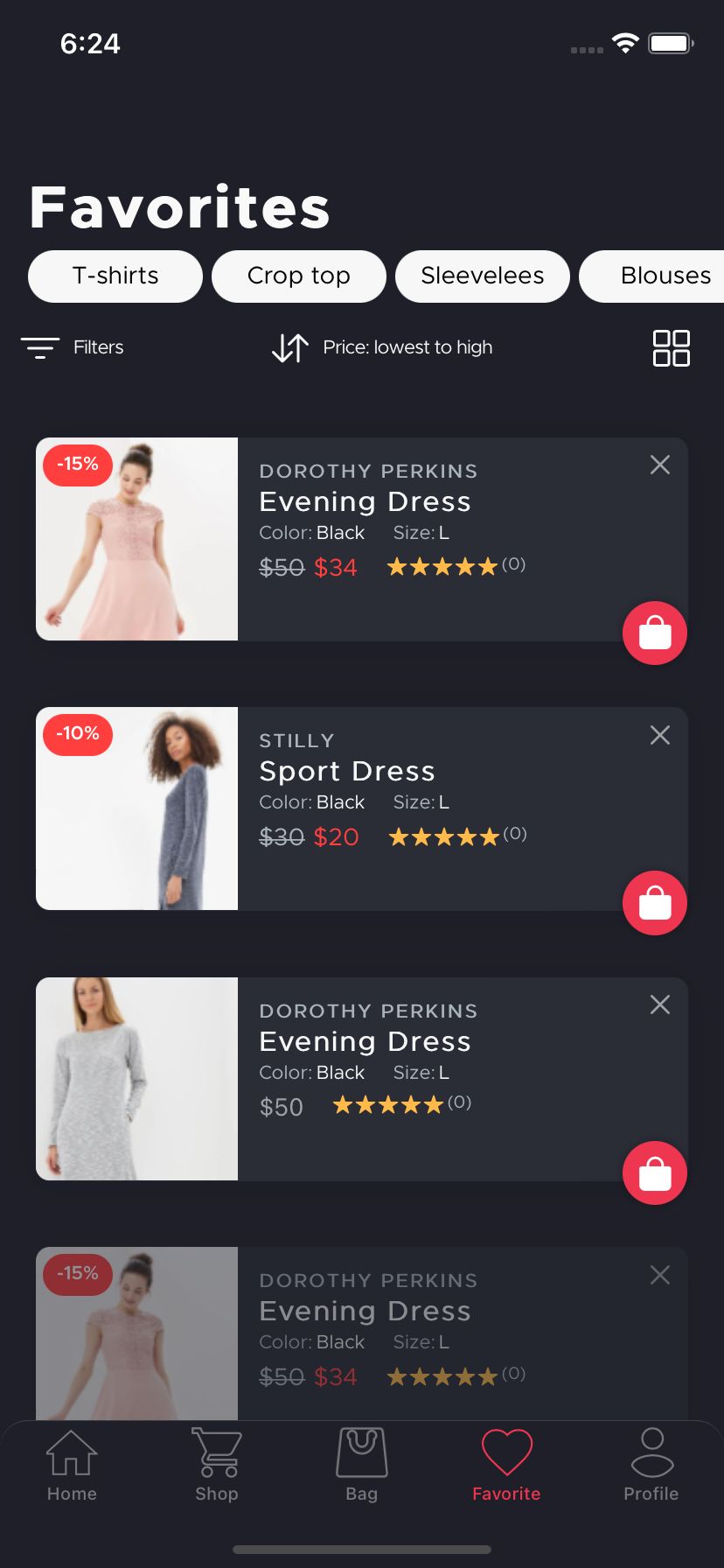Open the Filters options
Viewport: 724px width, 1568px height.
pyautogui.click(x=73, y=347)
